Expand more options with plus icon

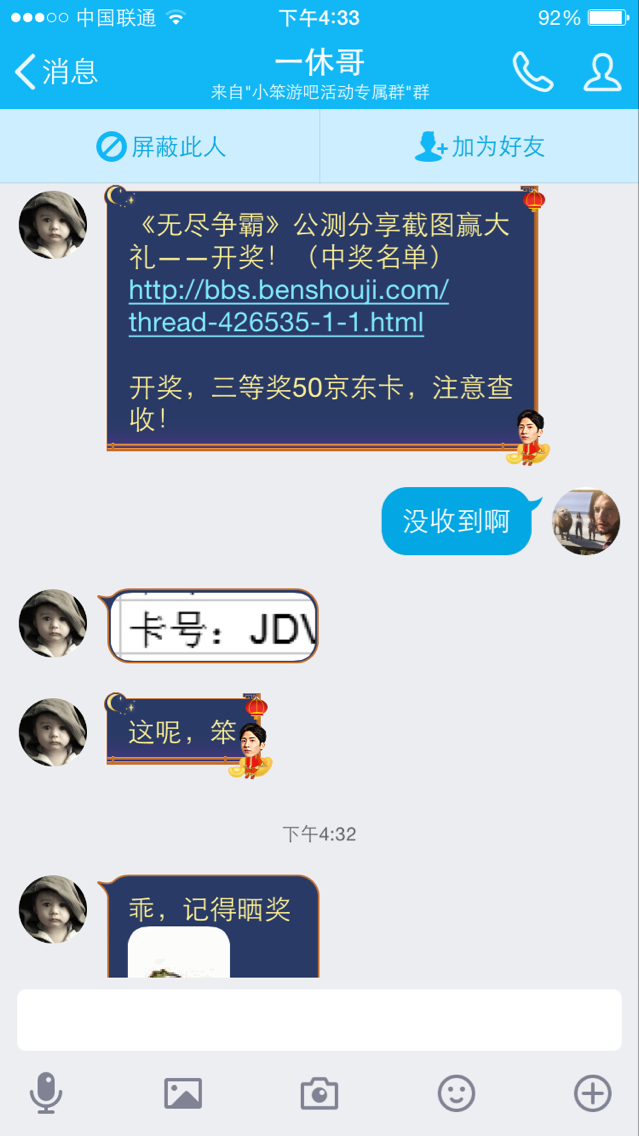point(592,1093)
